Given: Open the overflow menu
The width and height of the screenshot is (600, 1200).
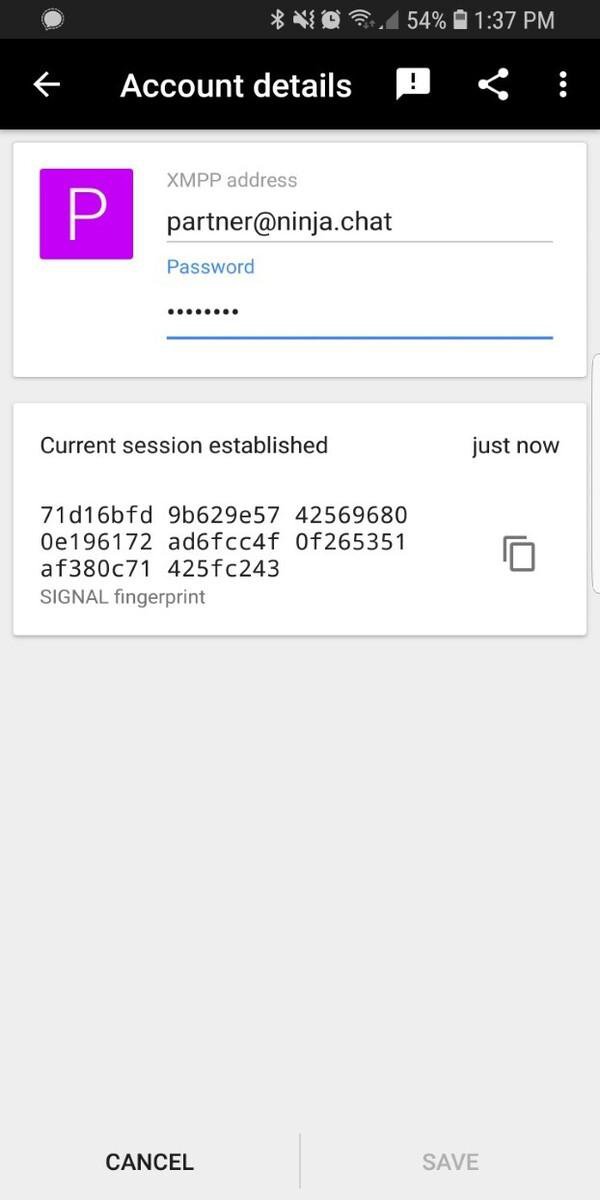Looking at the screenshot, I should coord(563,85).
